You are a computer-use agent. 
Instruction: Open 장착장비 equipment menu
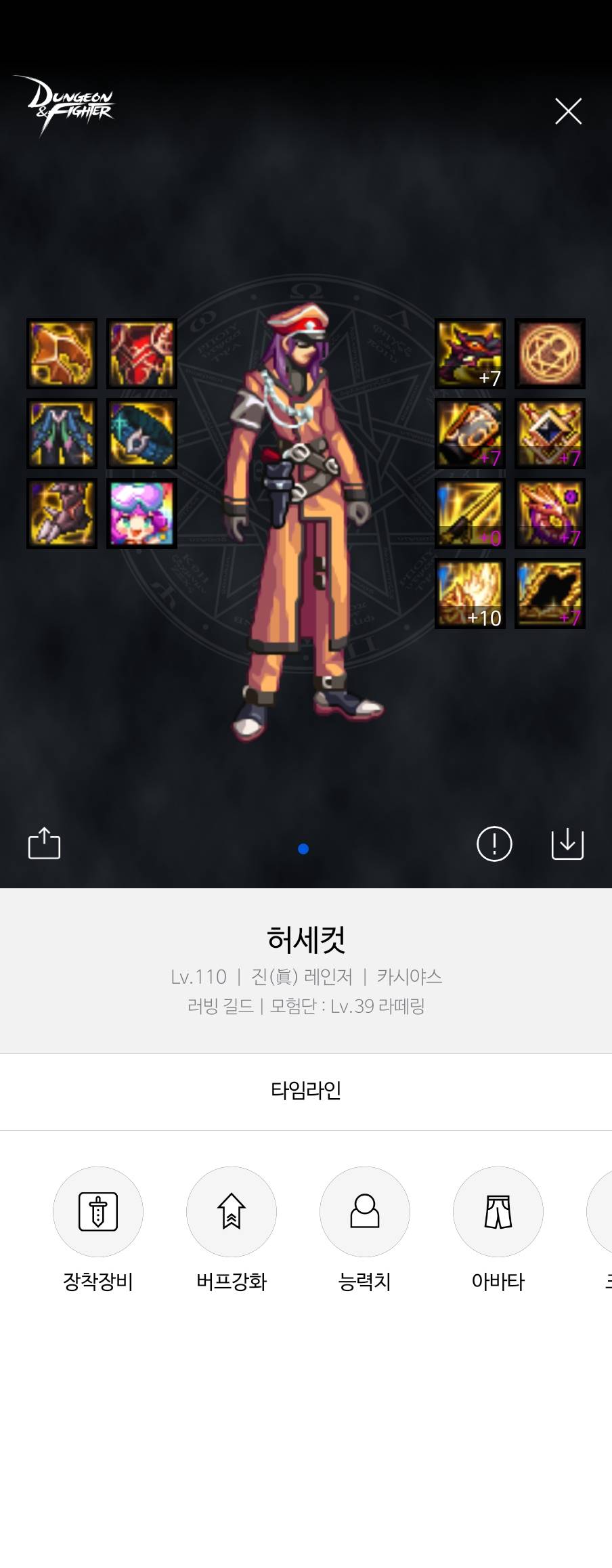click(x=98, y=1211)
